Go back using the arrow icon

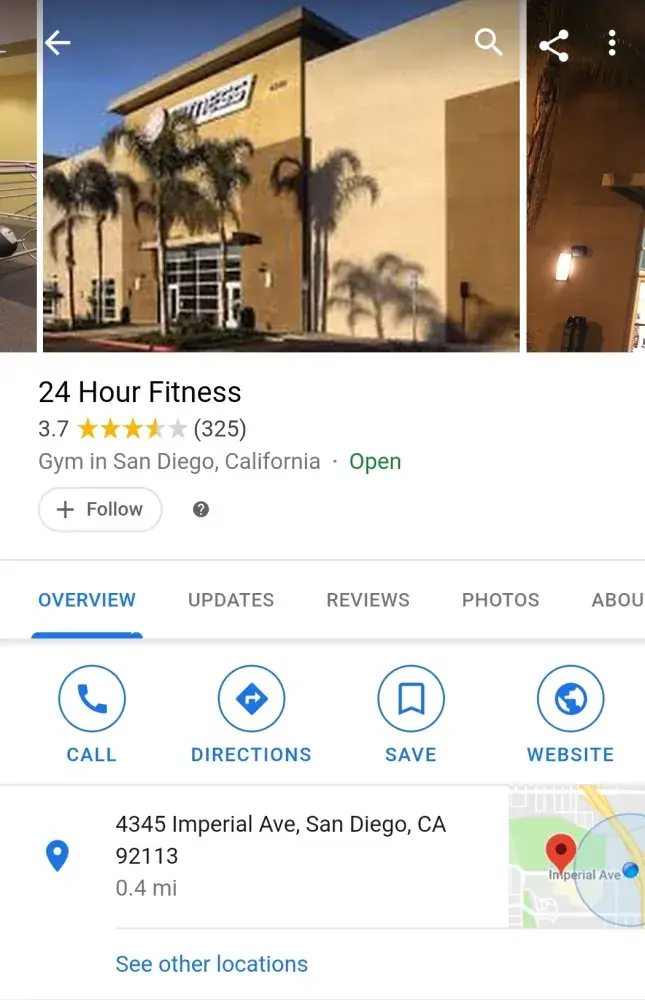[x=58, y=42]
